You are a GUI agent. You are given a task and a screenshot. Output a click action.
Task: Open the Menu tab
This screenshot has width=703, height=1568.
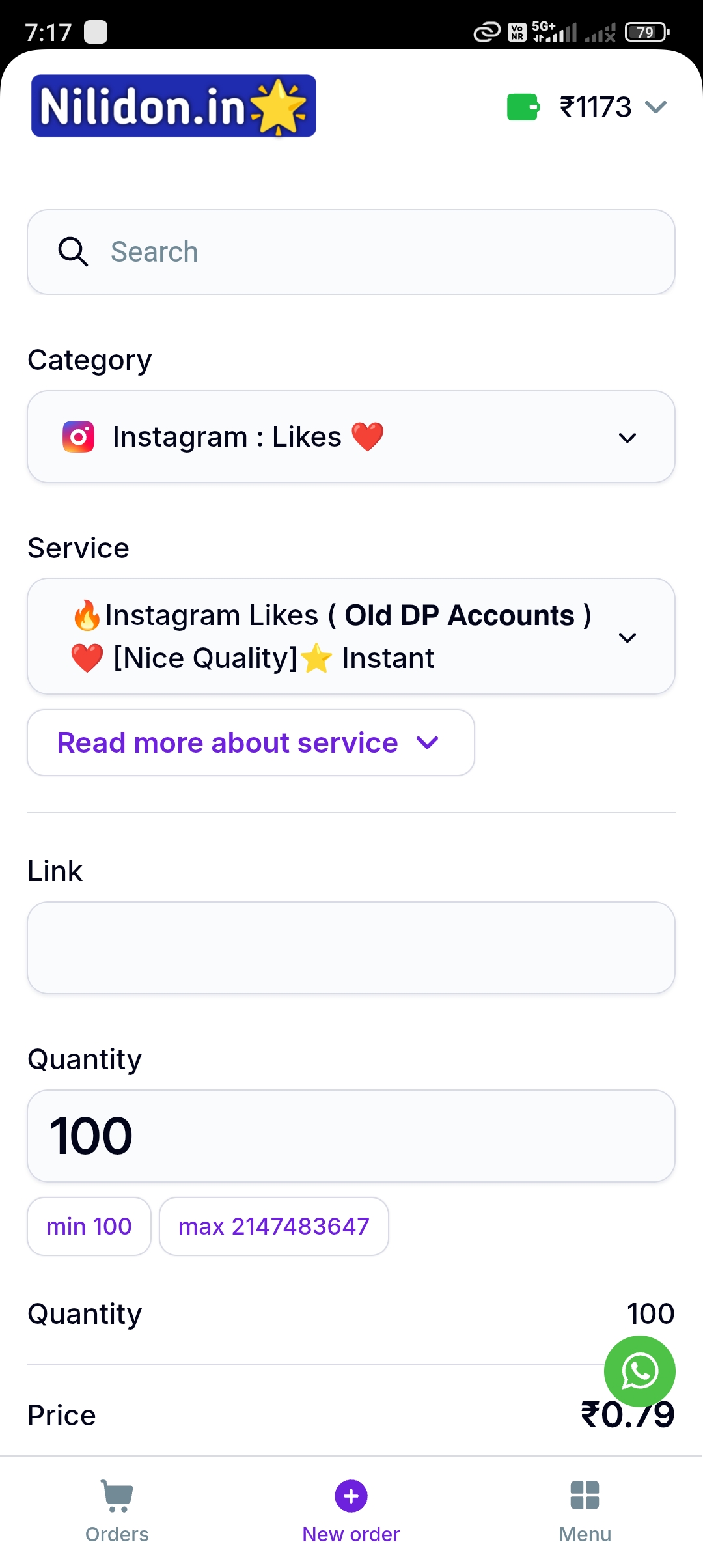pyautogui.click(x=585, y=1511)
